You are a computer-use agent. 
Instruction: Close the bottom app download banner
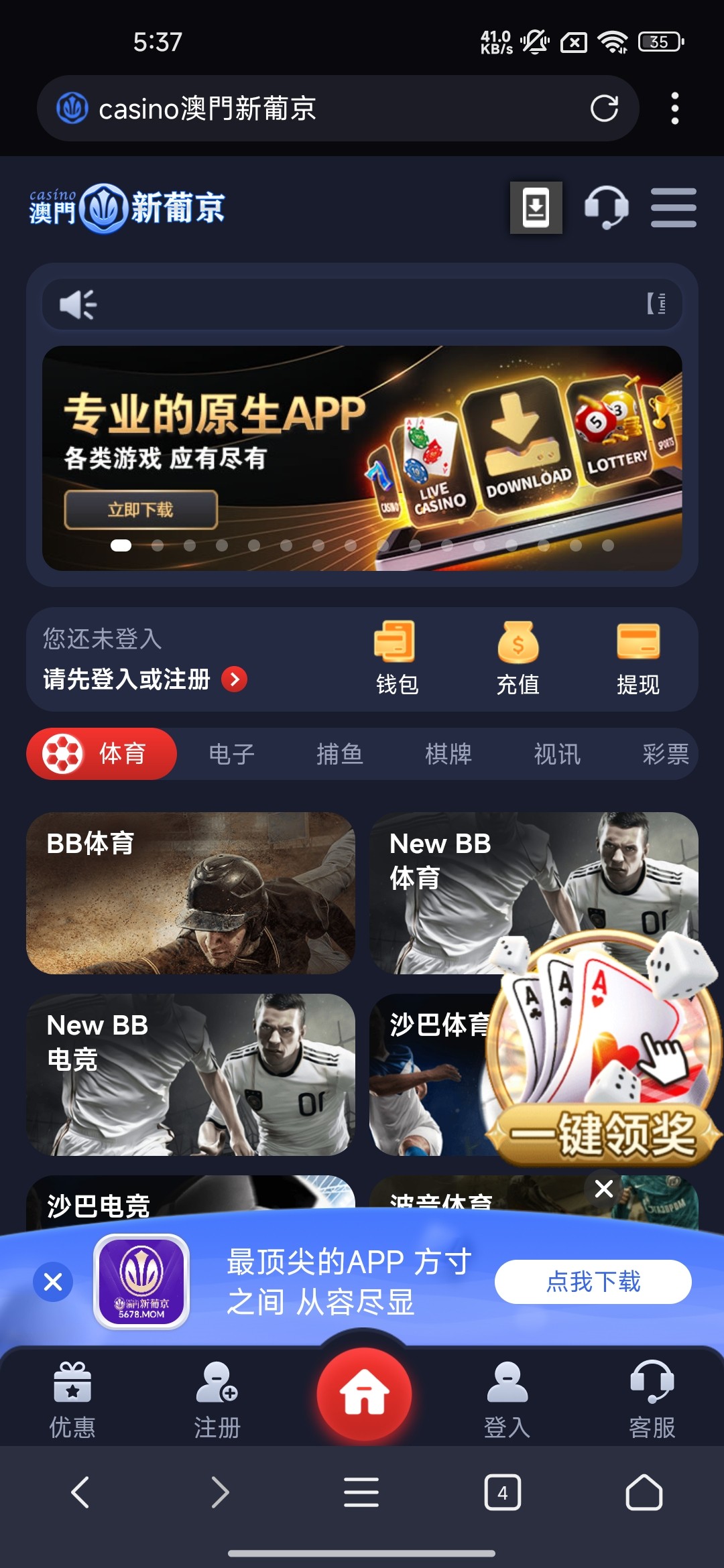click(x=53, y=1282)
